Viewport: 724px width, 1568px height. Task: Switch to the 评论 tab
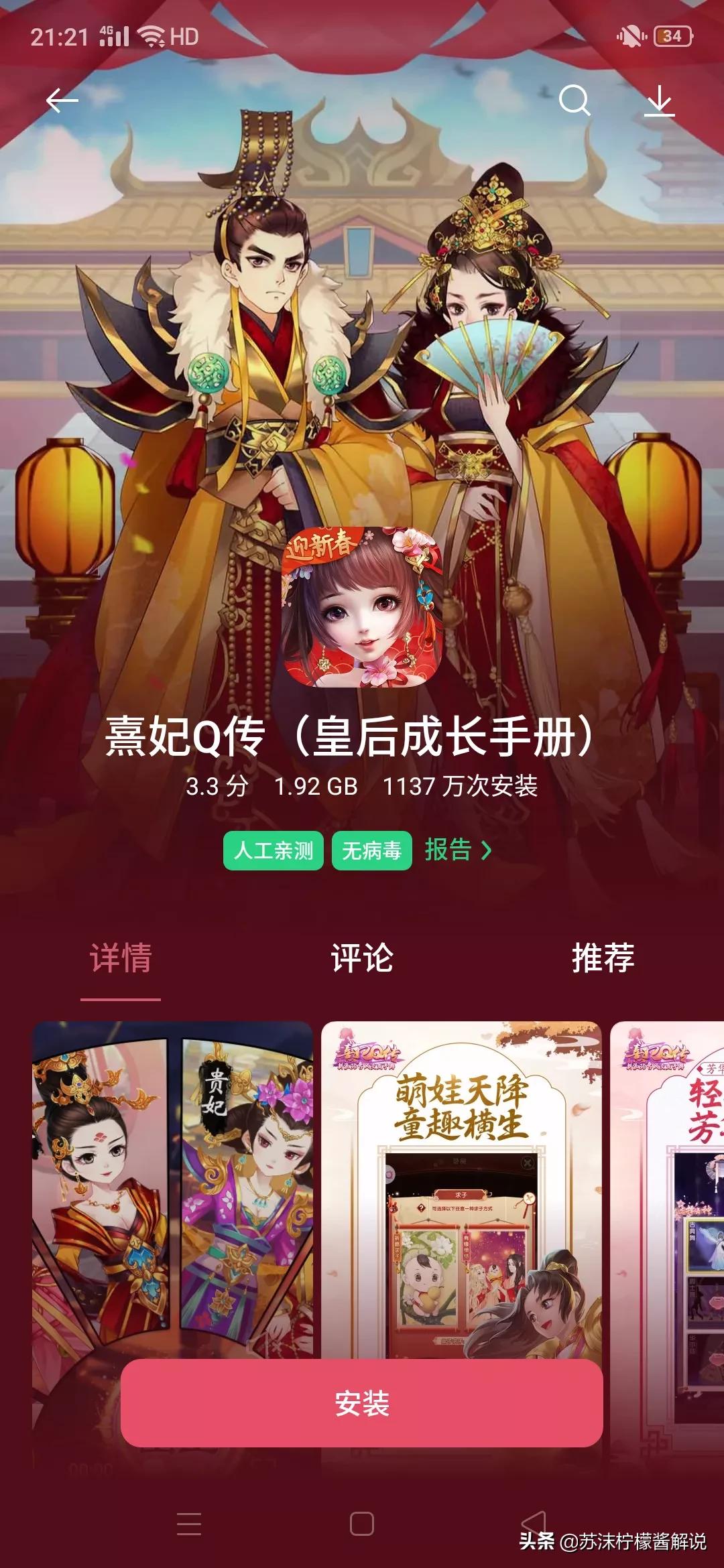click(x=362, y=958)
